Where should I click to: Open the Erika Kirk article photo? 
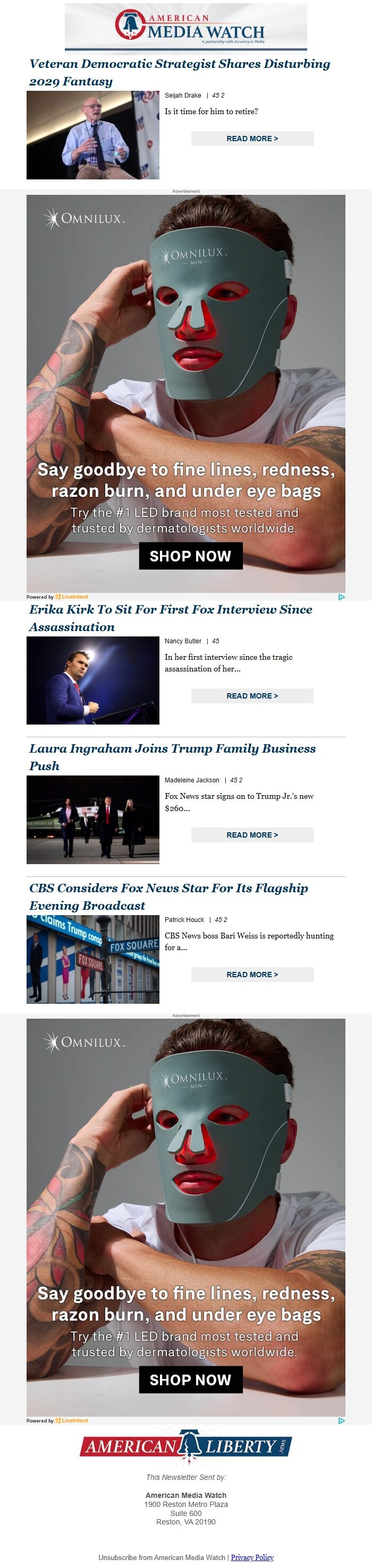coord(92,680)
